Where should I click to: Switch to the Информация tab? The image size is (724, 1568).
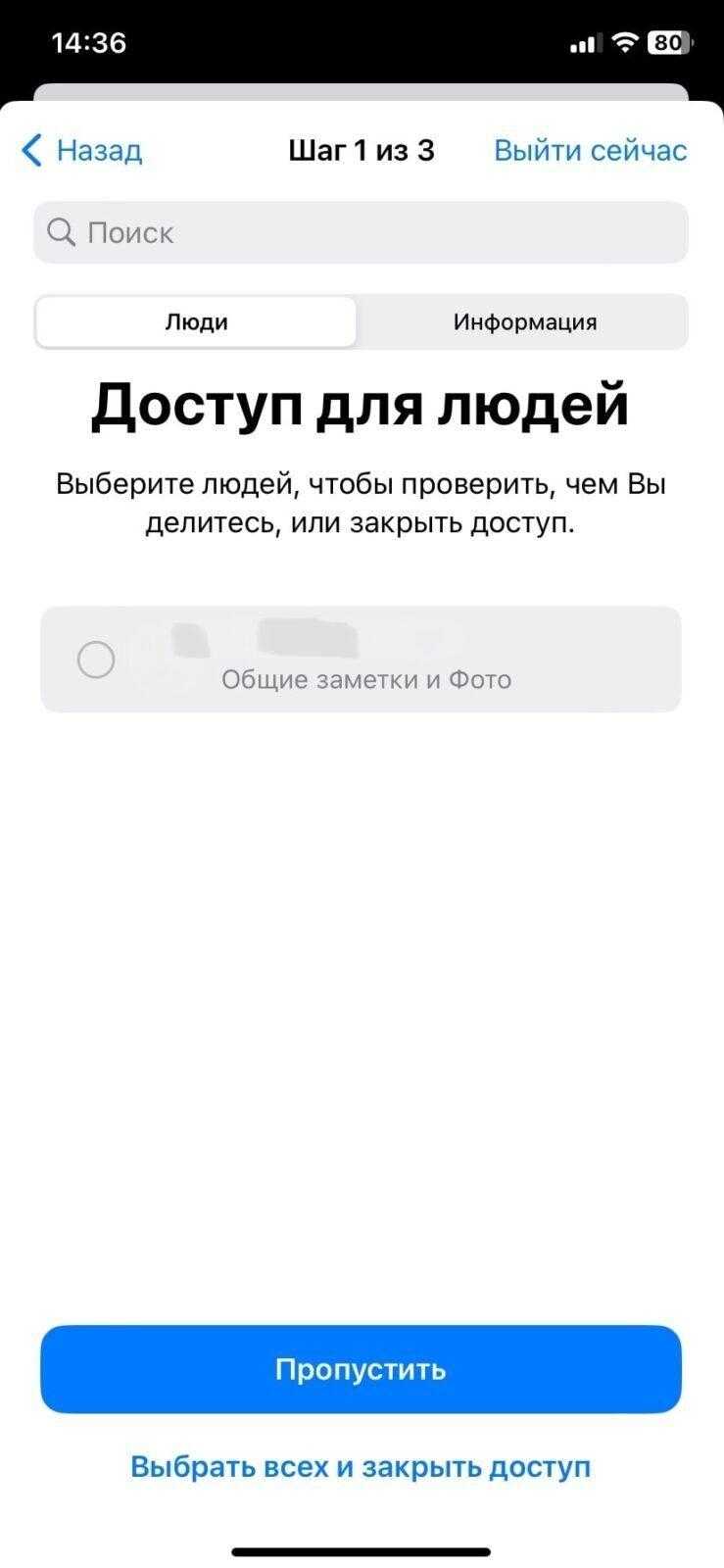[524, 321]
